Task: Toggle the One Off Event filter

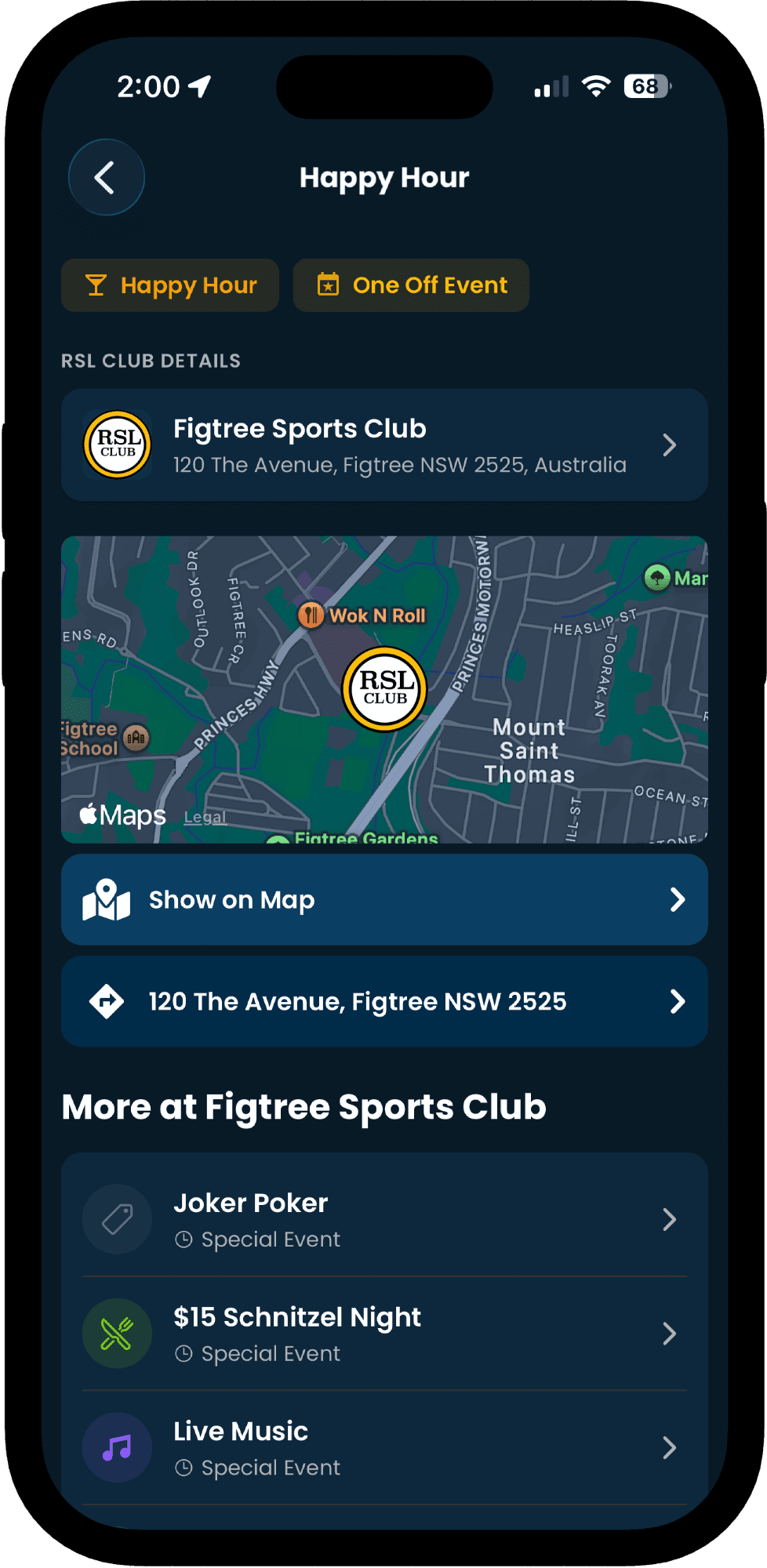Action: coord(410,285)
